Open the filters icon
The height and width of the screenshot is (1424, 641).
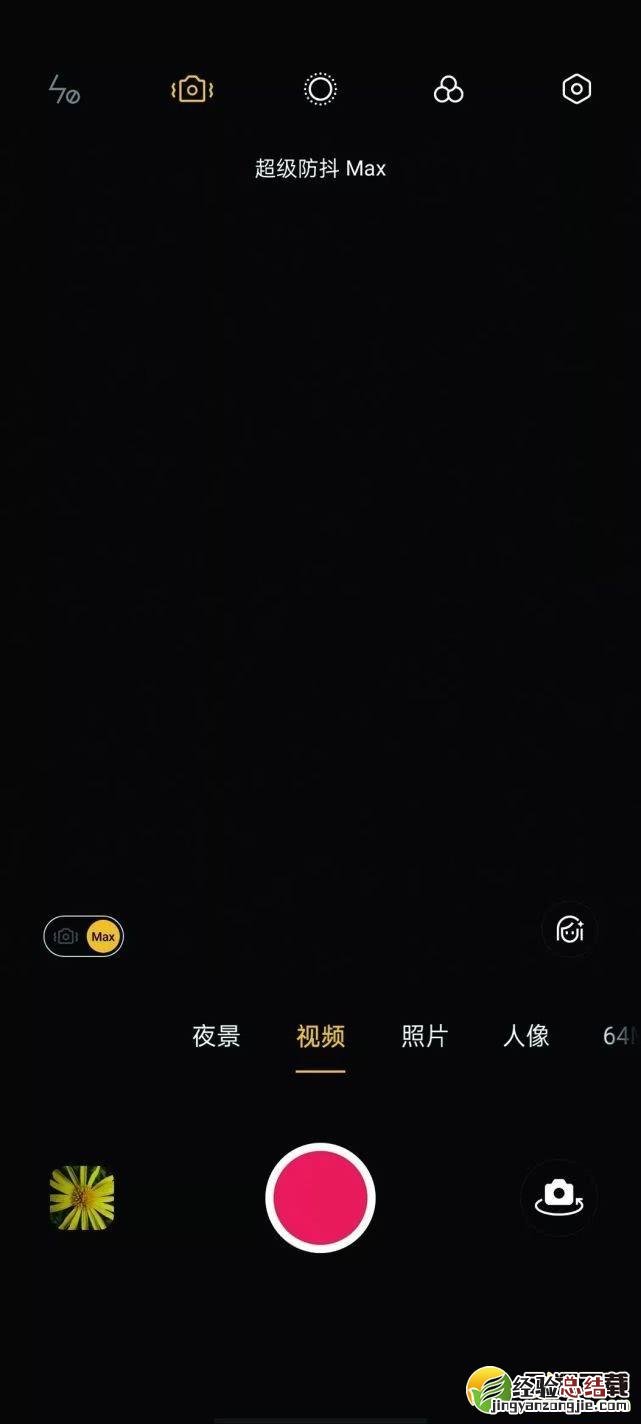point(448,90)
